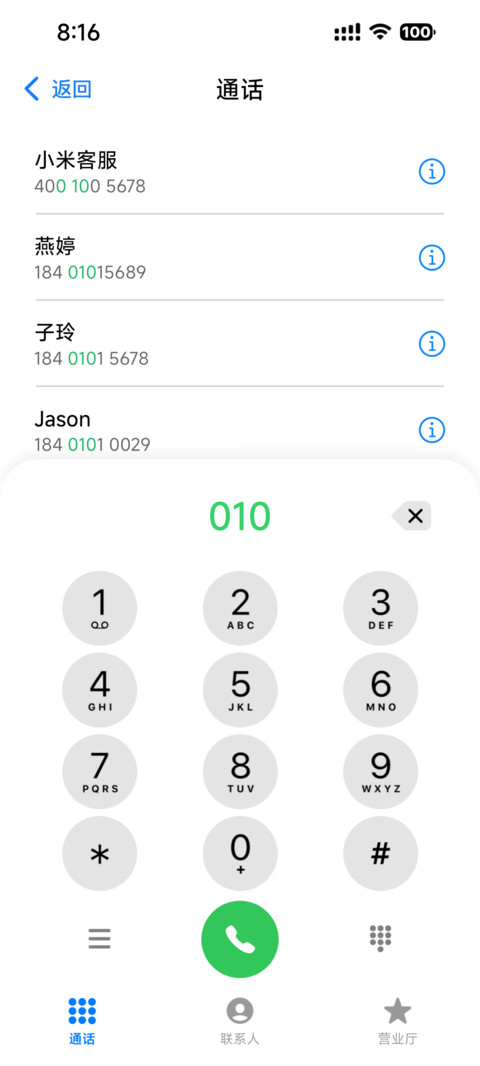Switch to the 营业厅 tab
The width and height of the screenshot is (480, 1066).
pos(398,1021)
